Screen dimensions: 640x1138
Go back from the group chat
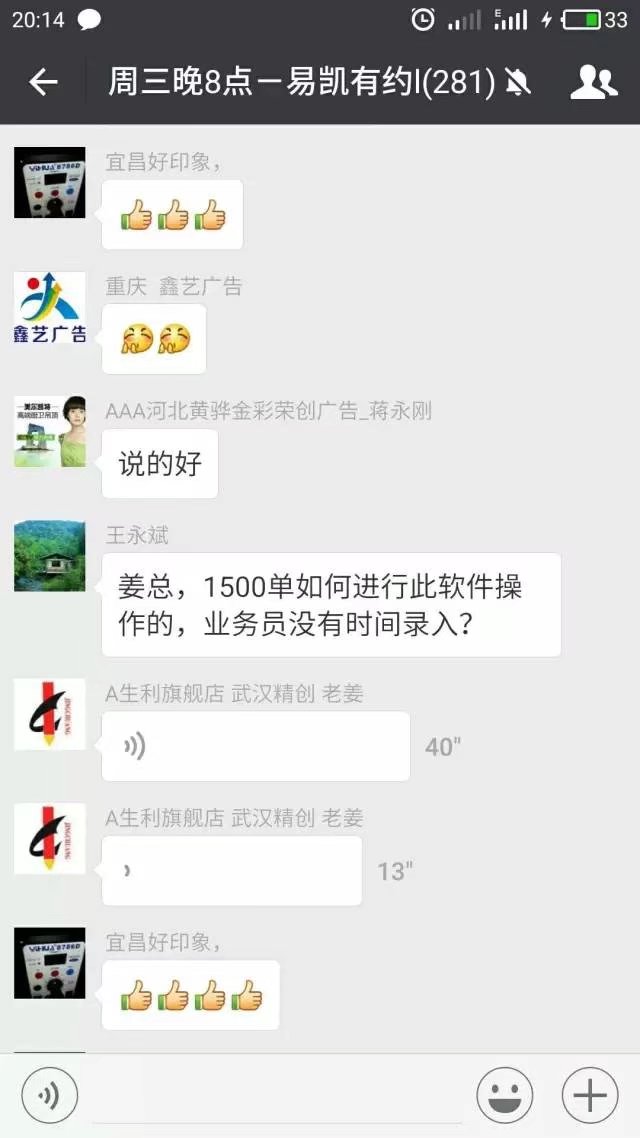click(43, 82)
